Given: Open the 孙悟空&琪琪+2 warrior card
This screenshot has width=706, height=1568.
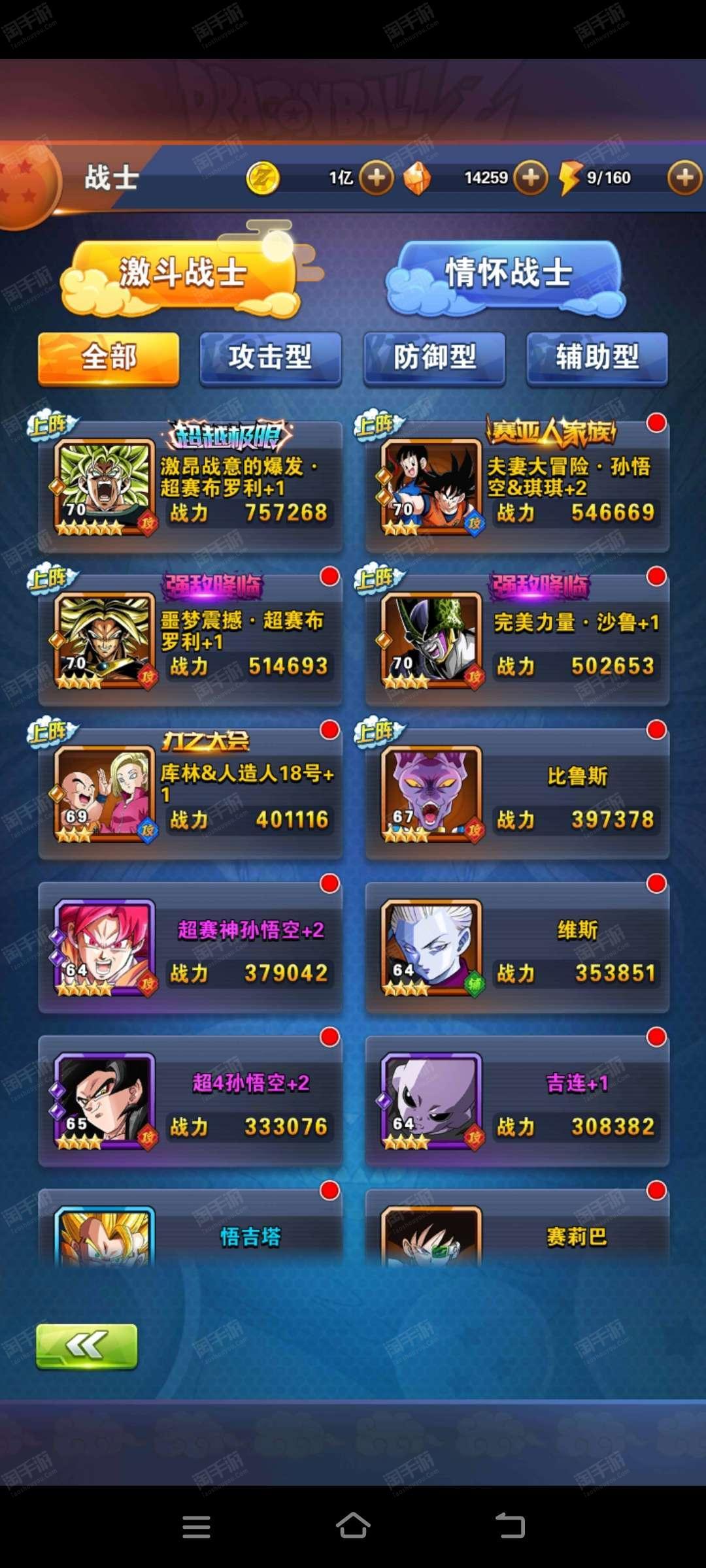Looking at the screenshot, I should pos(516,487).
